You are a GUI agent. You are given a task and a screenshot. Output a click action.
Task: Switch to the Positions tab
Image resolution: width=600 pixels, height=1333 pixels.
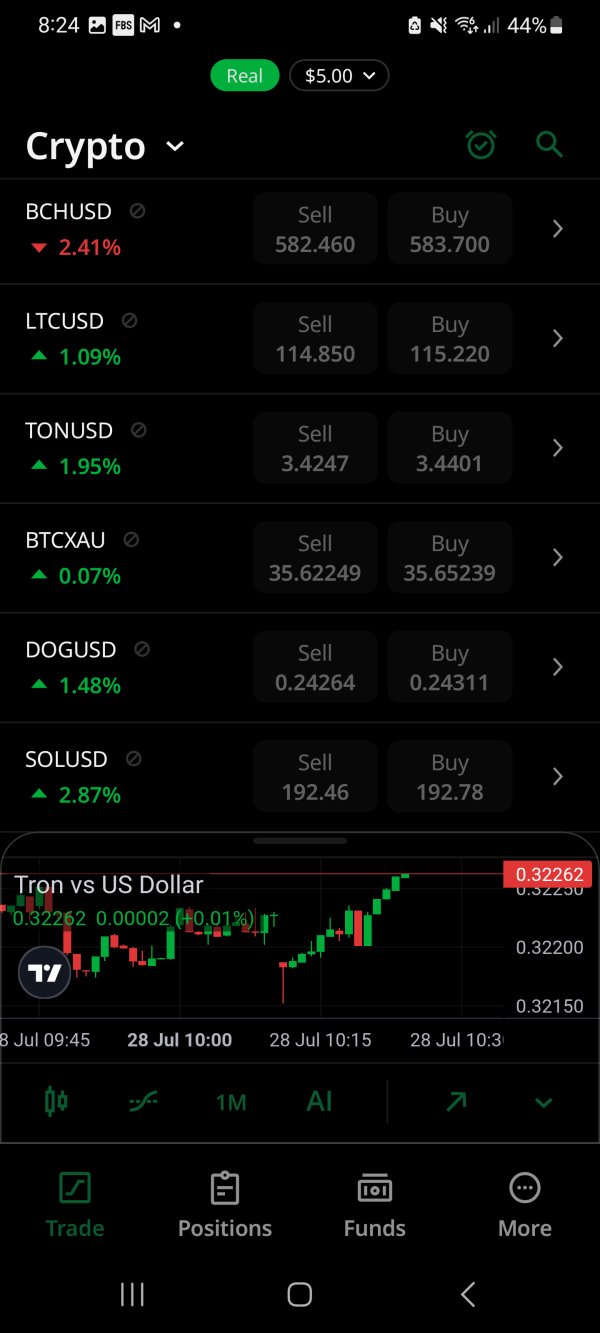click(225, 1205)
